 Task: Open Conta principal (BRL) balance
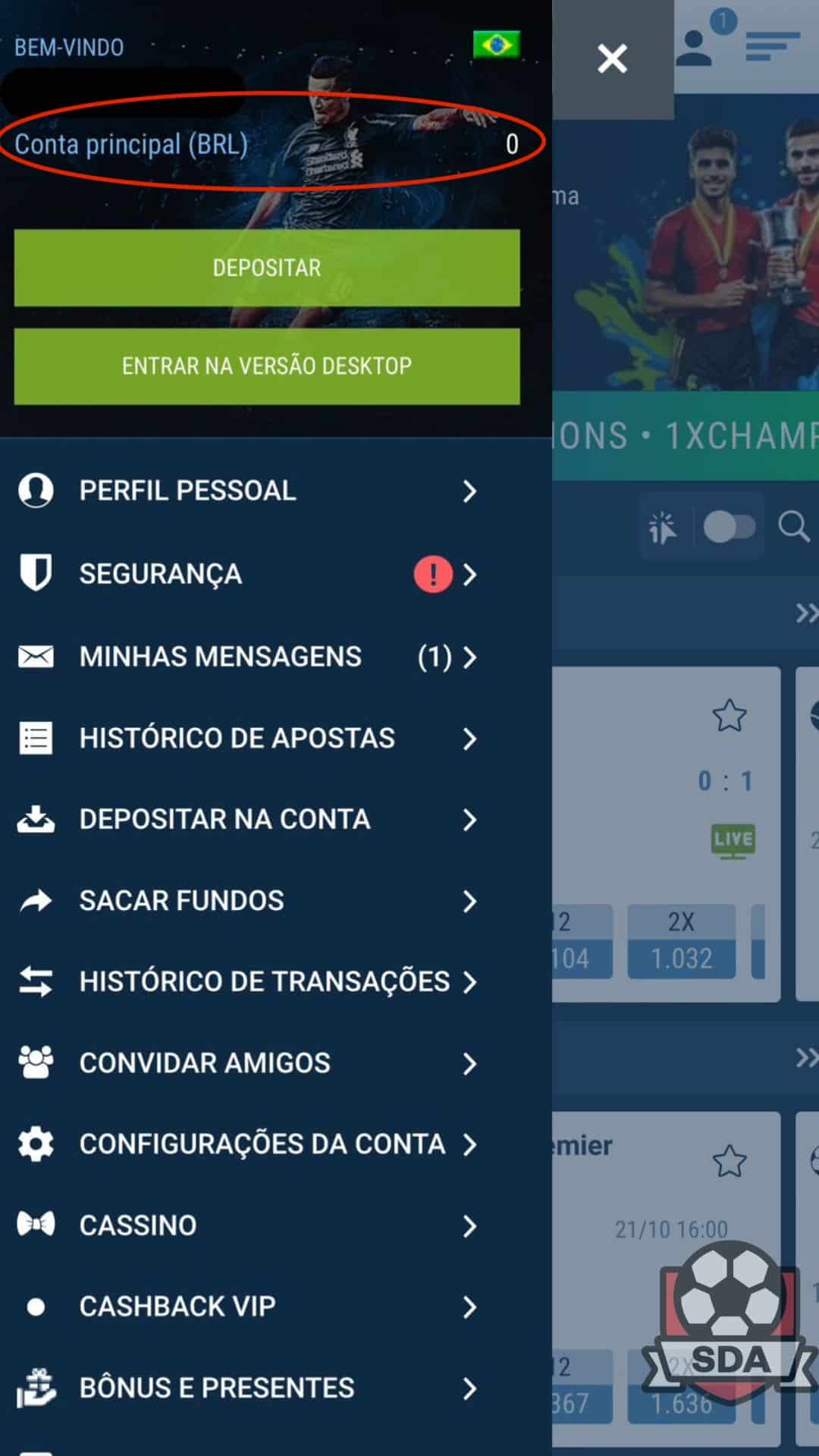(x=265, y=144)
